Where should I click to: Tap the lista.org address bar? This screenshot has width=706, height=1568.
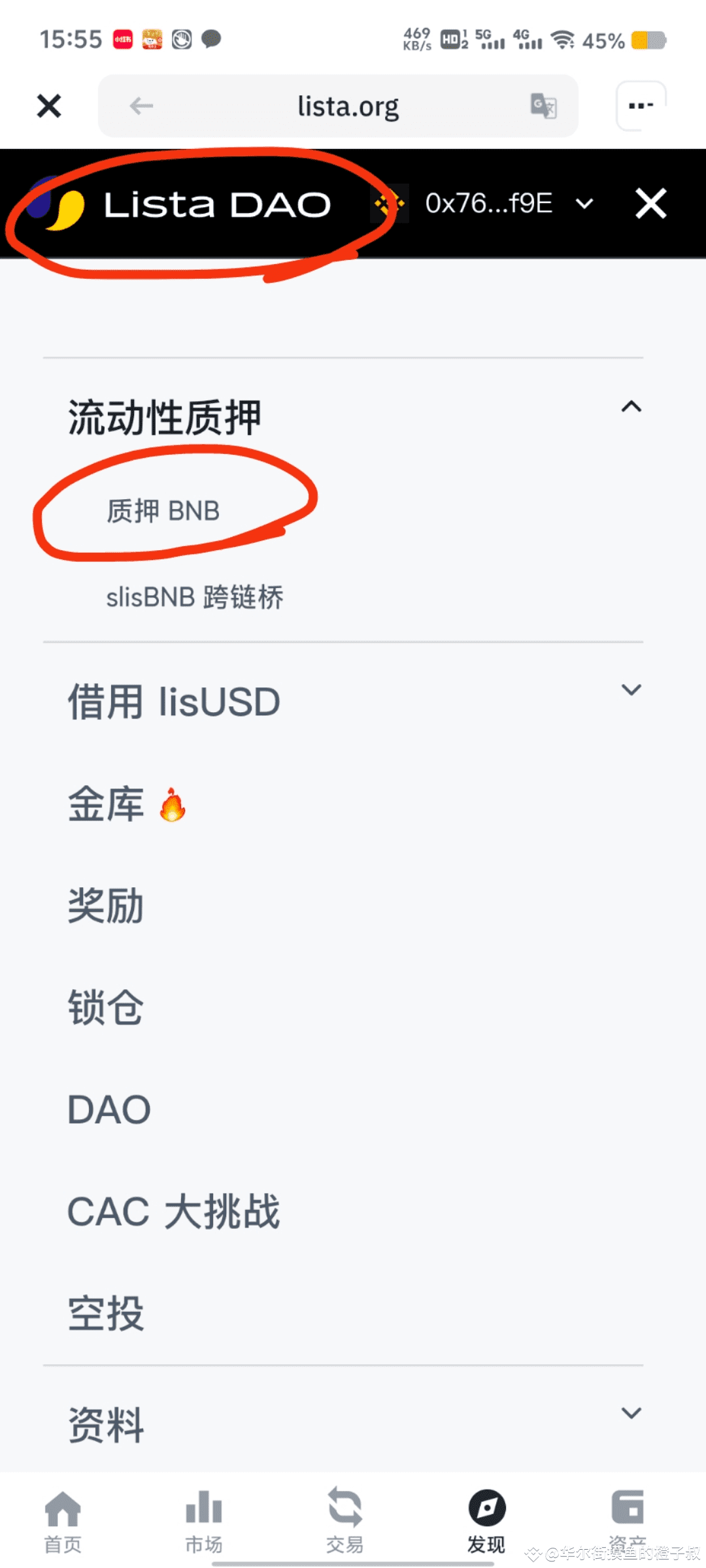pyautogui.click(x=347, y=106)
